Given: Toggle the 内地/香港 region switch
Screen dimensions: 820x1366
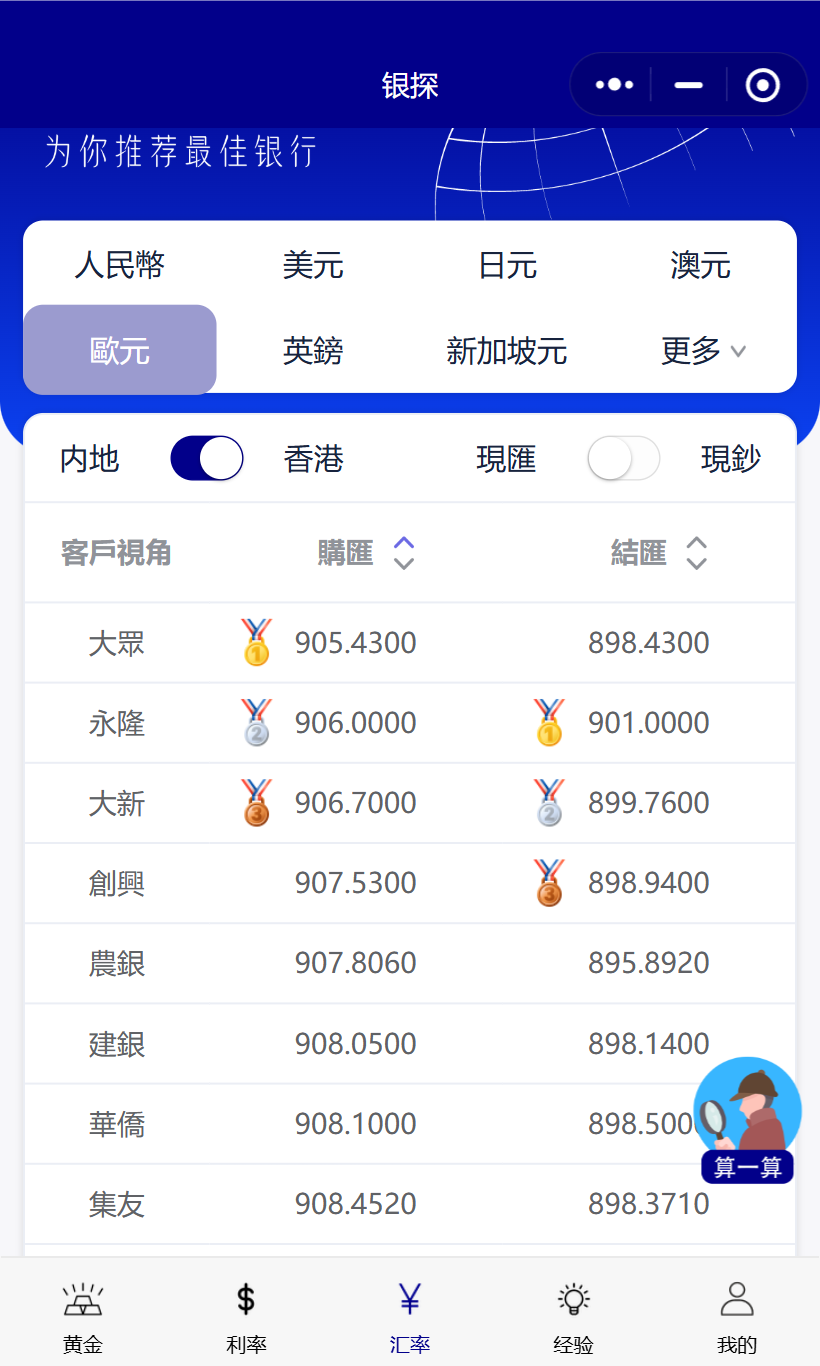Looking at the screenshot, I should click(207, 459).
